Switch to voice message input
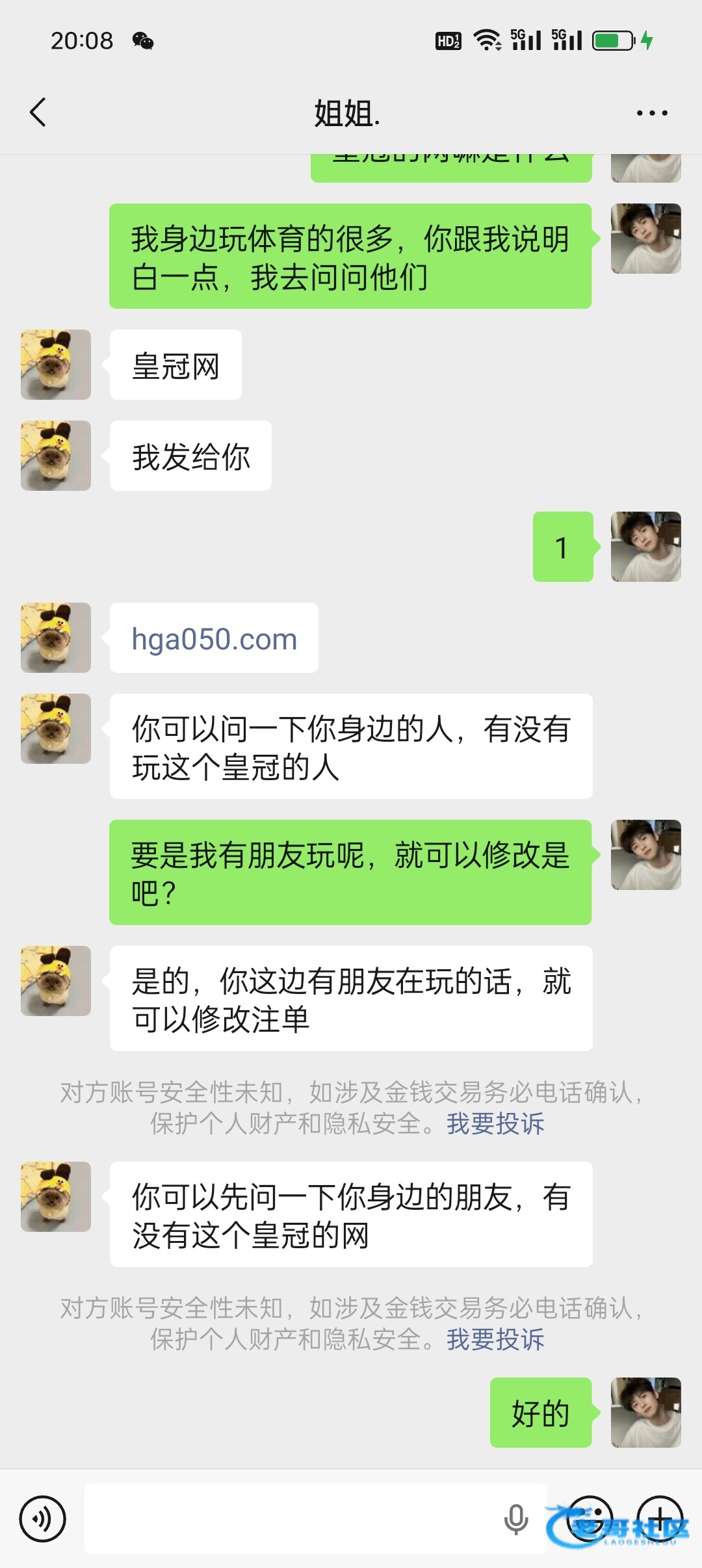This screenshot has width=702, height=1568. [x=42, y=1519]
